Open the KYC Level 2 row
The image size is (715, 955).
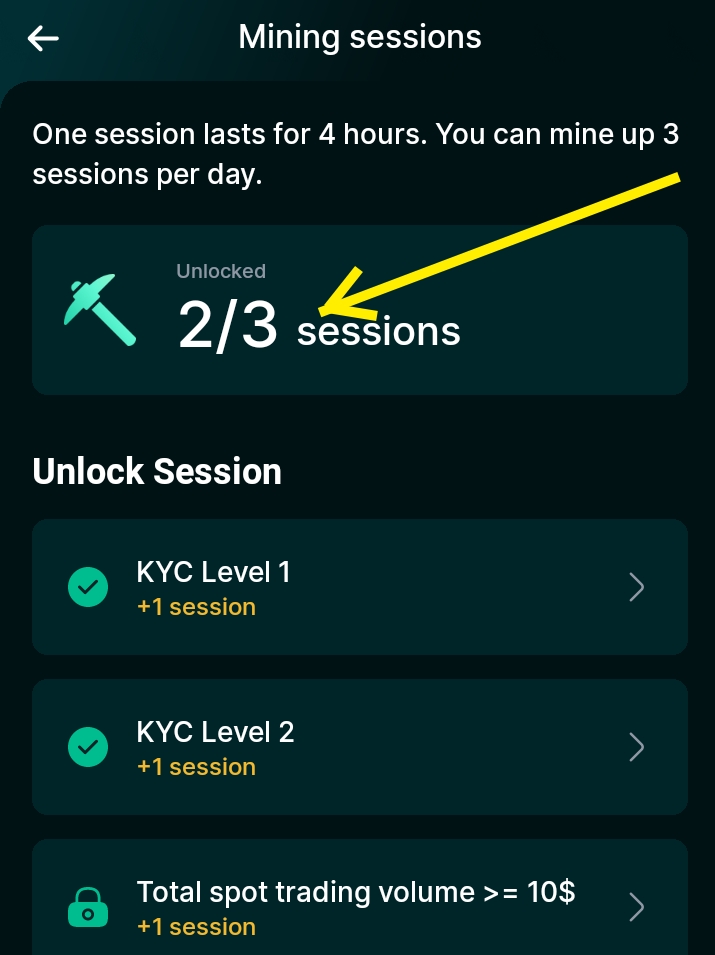360,747
